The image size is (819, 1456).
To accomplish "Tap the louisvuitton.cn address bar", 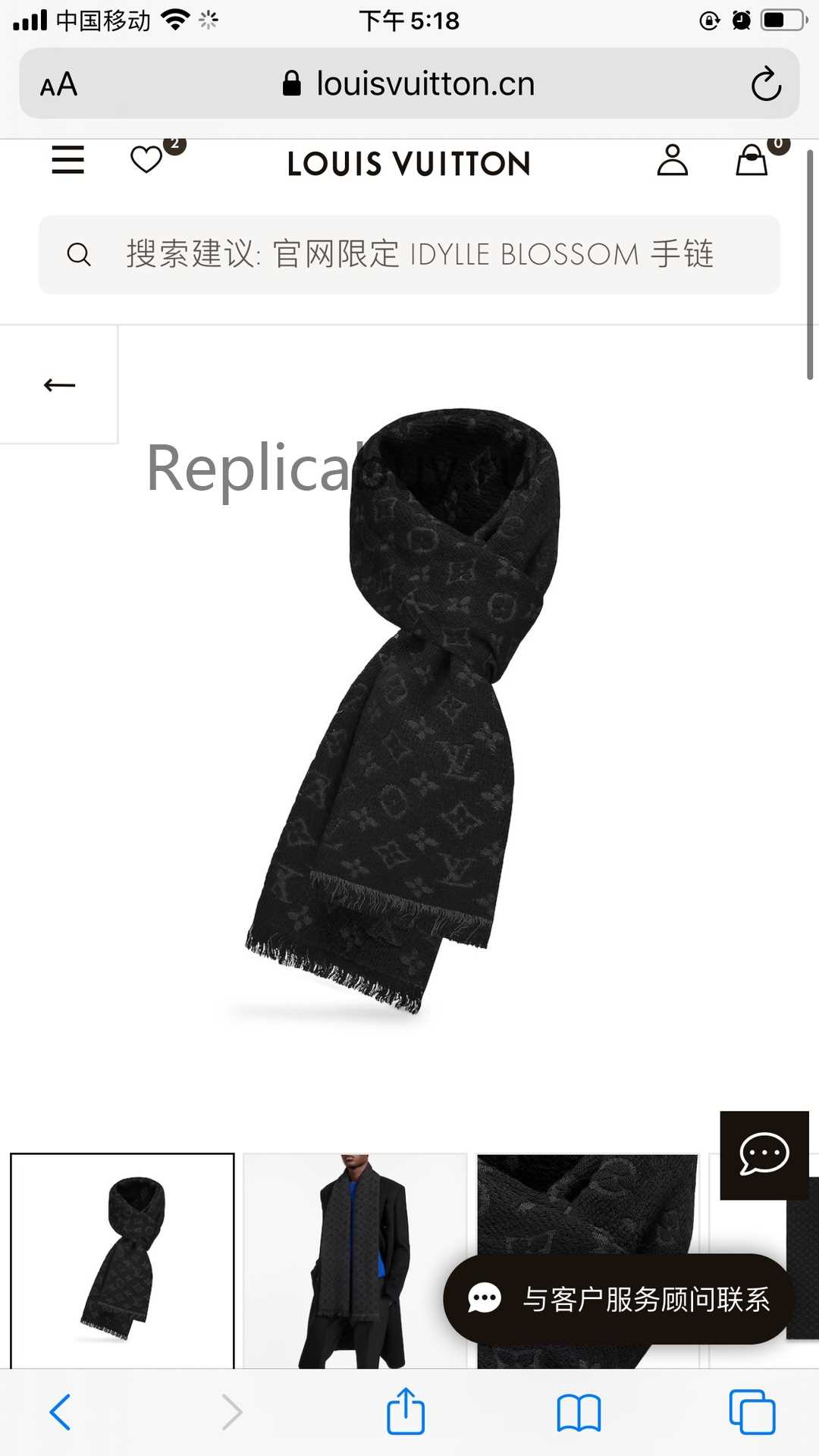I will (409, 83).
